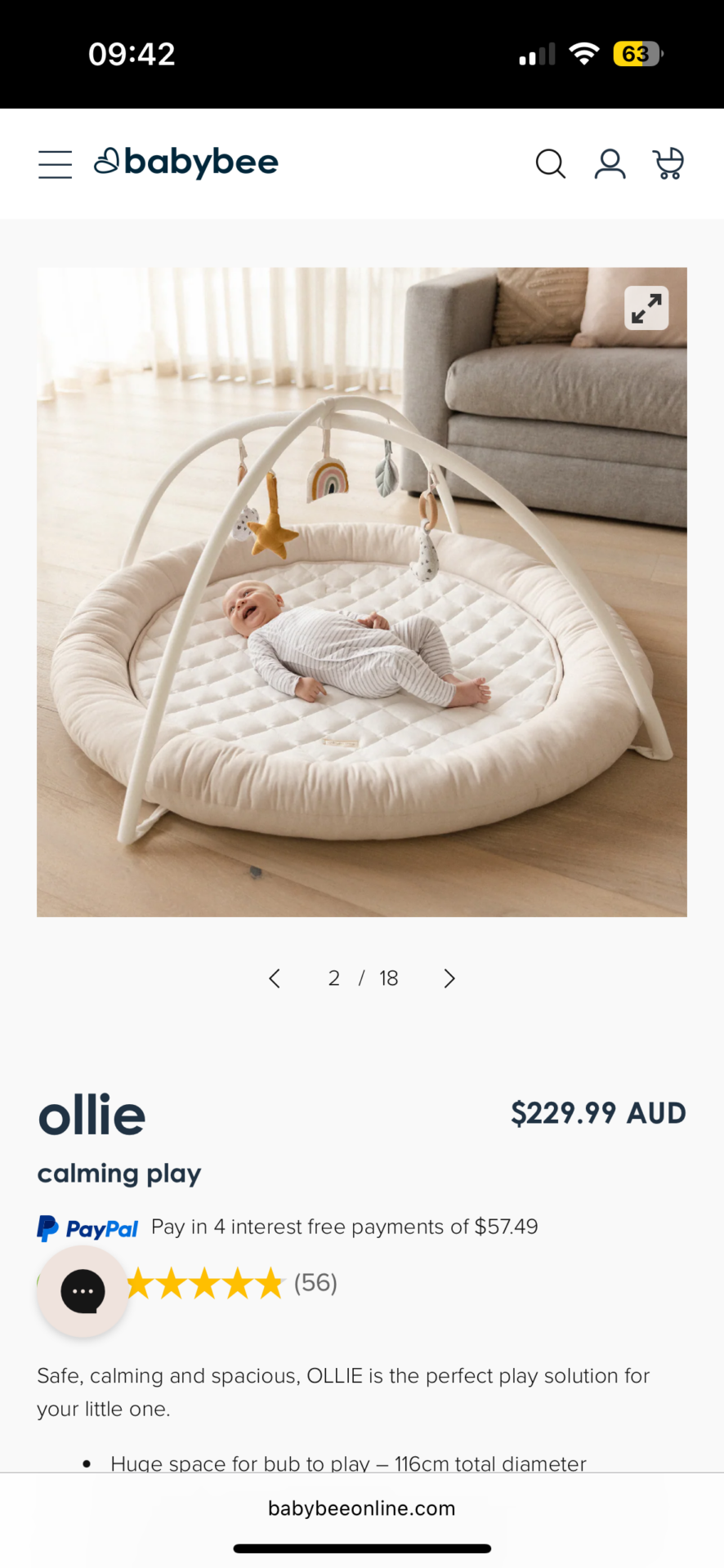Viewport: 724px width, 1568px height.
Task: Show the next product image
Action: coord(449,978)
